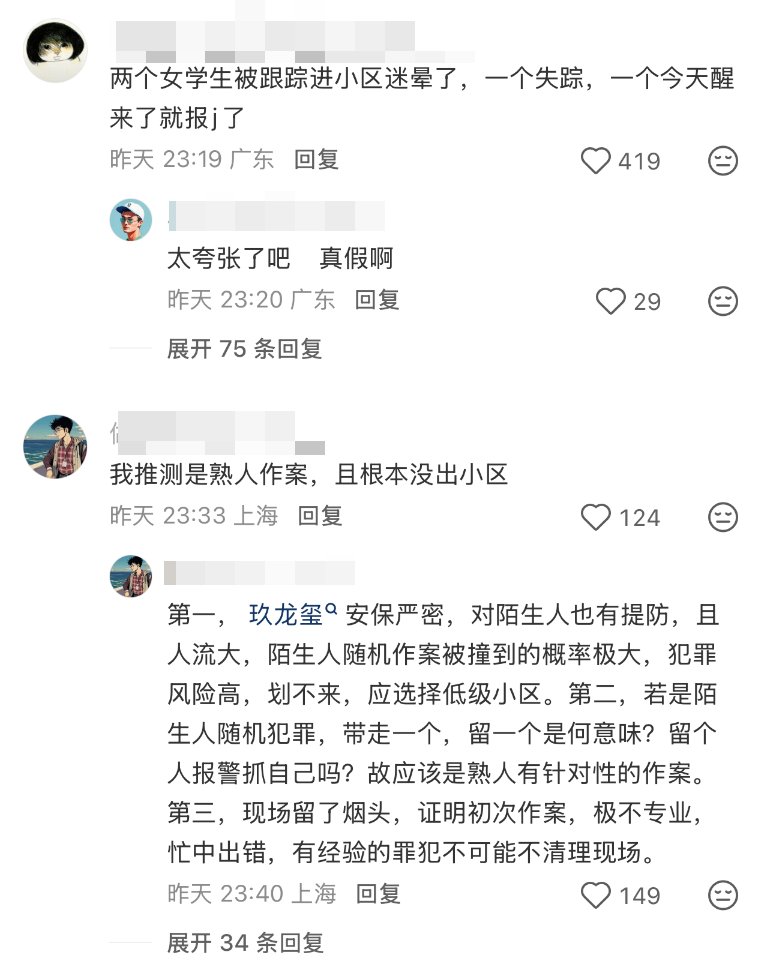Reply to the comment posted 昨天 23:20
764x963 pixels.
click(x=377, y=299)
